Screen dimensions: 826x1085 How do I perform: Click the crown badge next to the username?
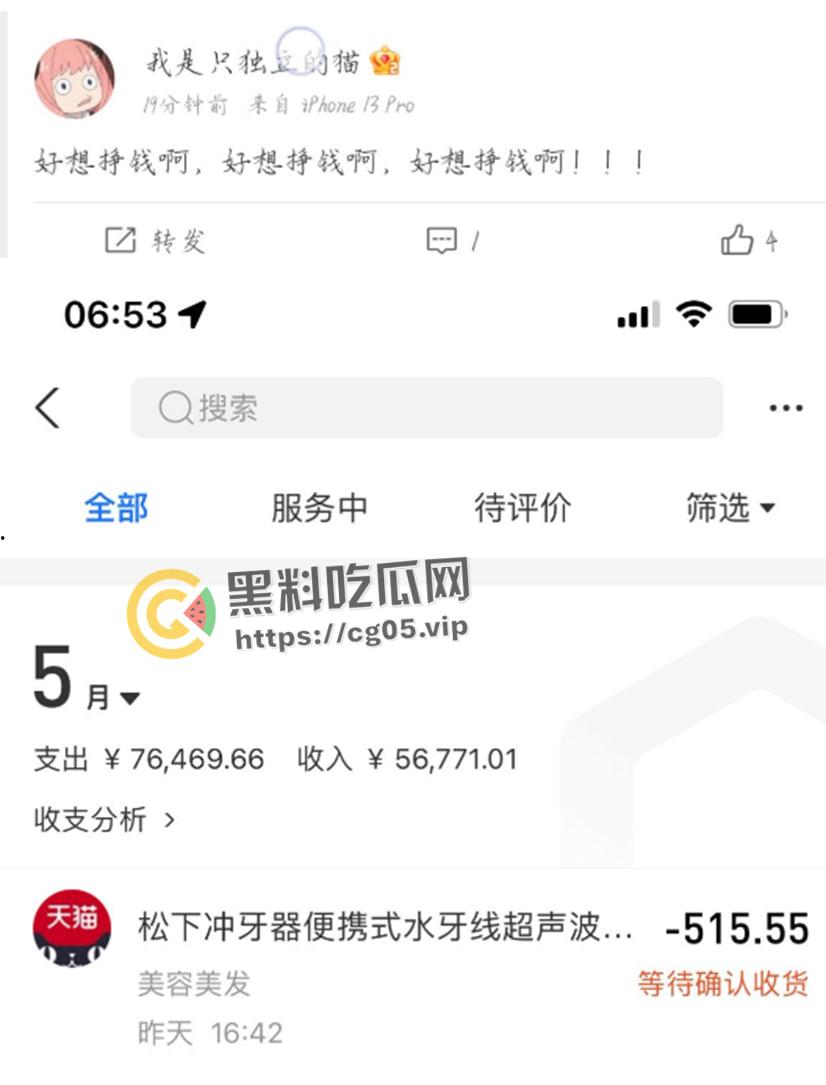[x=385, y=61]
